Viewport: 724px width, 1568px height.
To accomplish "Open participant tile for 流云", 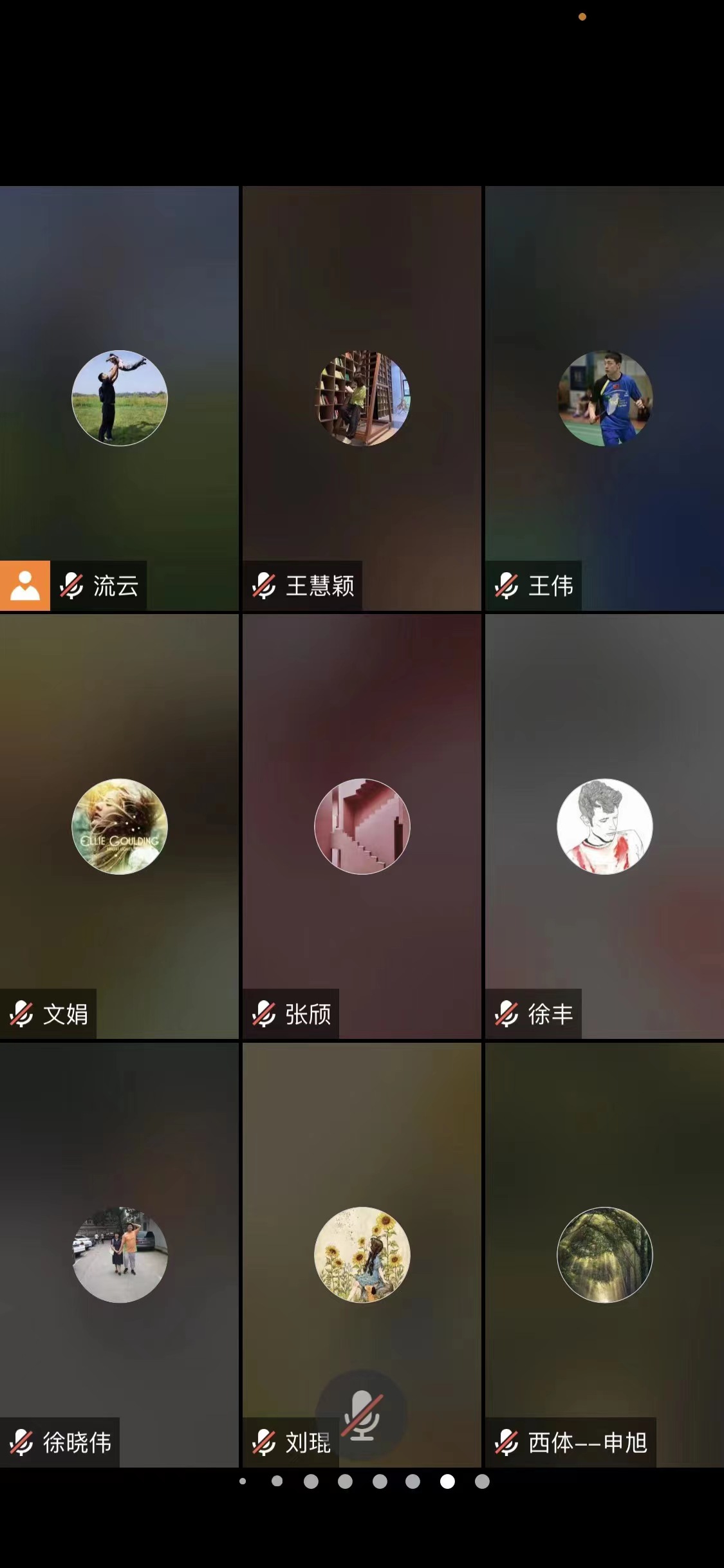I will (119, 398).
